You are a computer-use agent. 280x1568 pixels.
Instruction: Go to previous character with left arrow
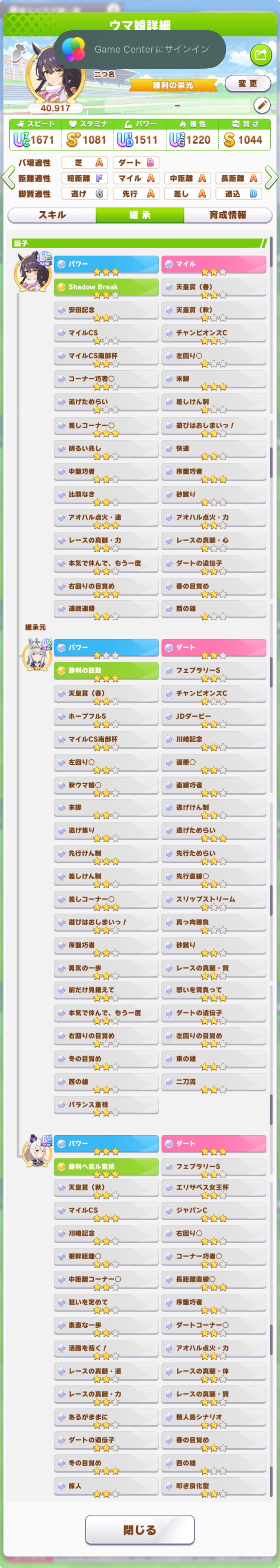tap(8, 178)
